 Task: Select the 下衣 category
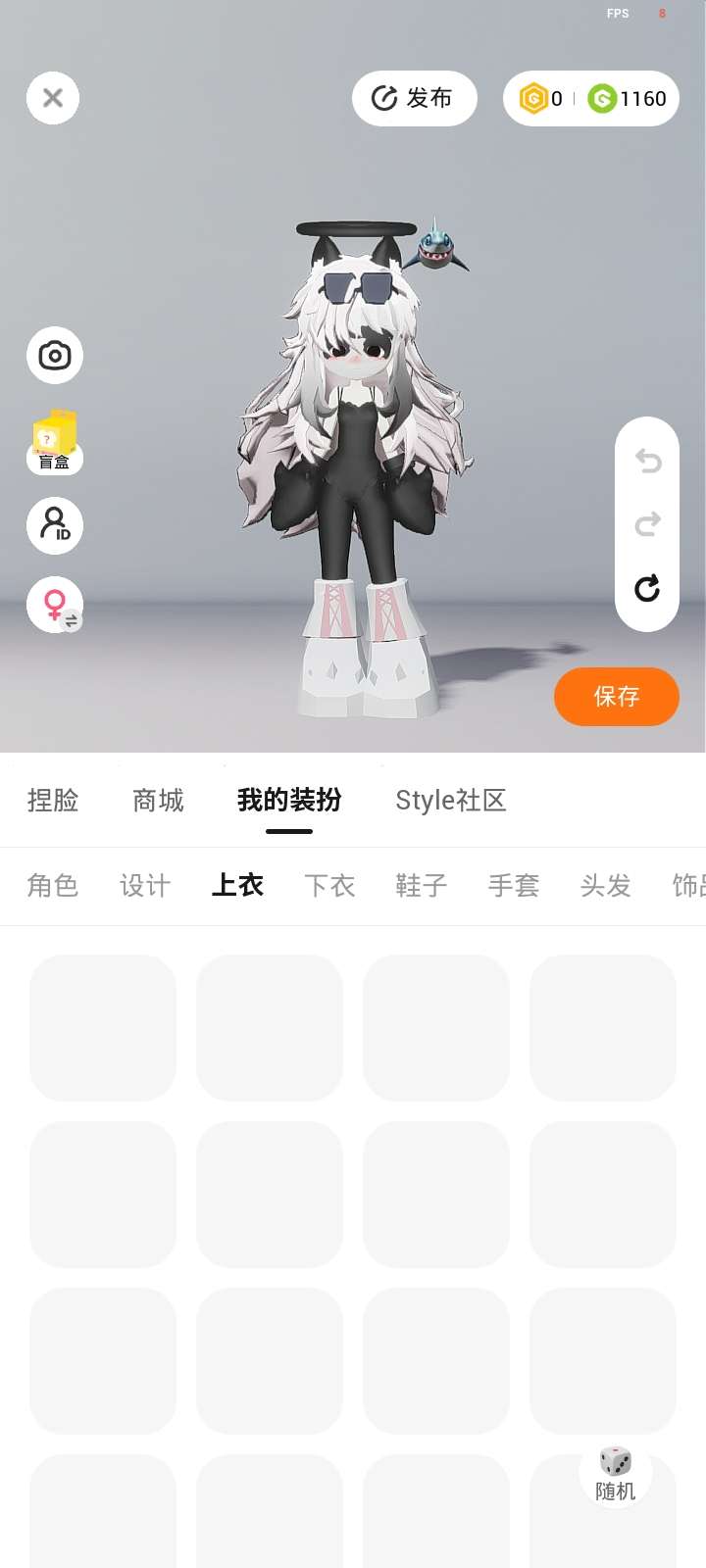pyautogui.click(x=329, y=886)
